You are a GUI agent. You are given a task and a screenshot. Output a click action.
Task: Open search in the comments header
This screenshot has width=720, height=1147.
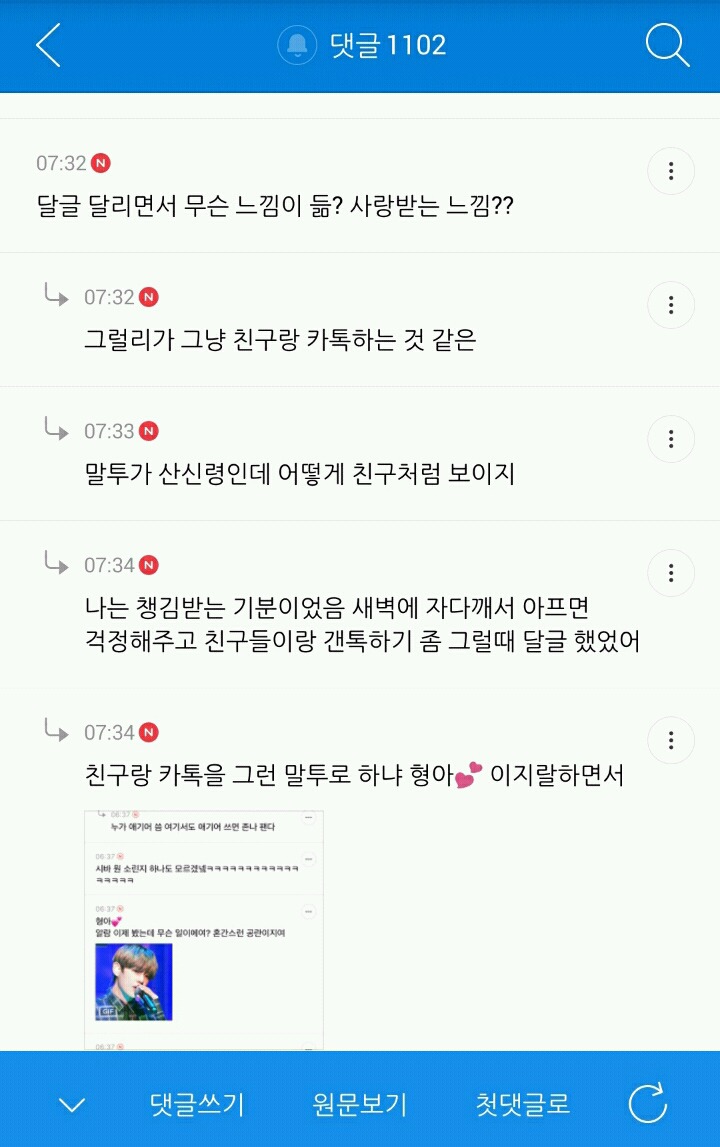[667, 45]
